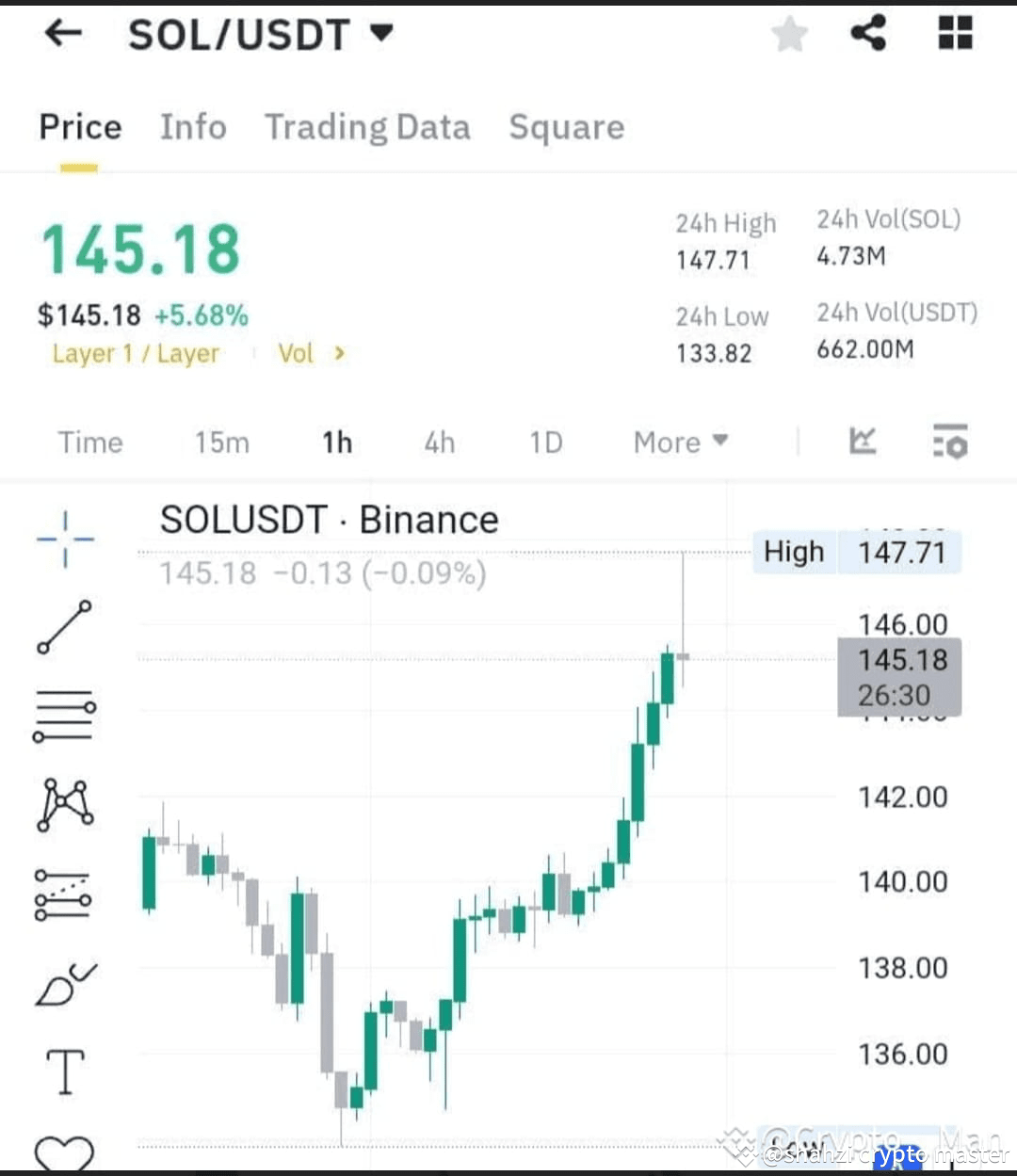Select the trend line drawing tool

coord(64,626)
